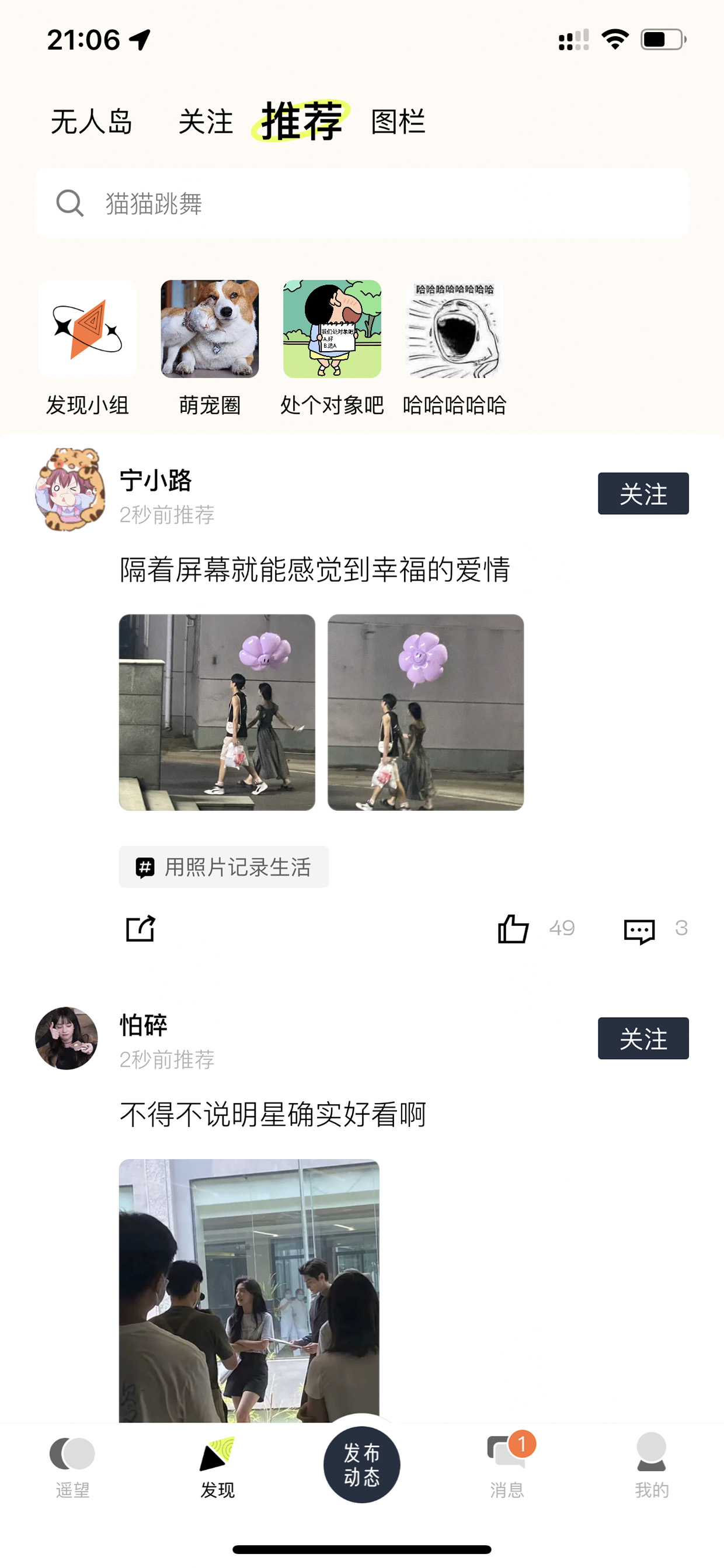Viewport: 724px width, 1568px height.
Task: Open the 用照片记录生活 topic tag
Action: click(x=224, y=867)
